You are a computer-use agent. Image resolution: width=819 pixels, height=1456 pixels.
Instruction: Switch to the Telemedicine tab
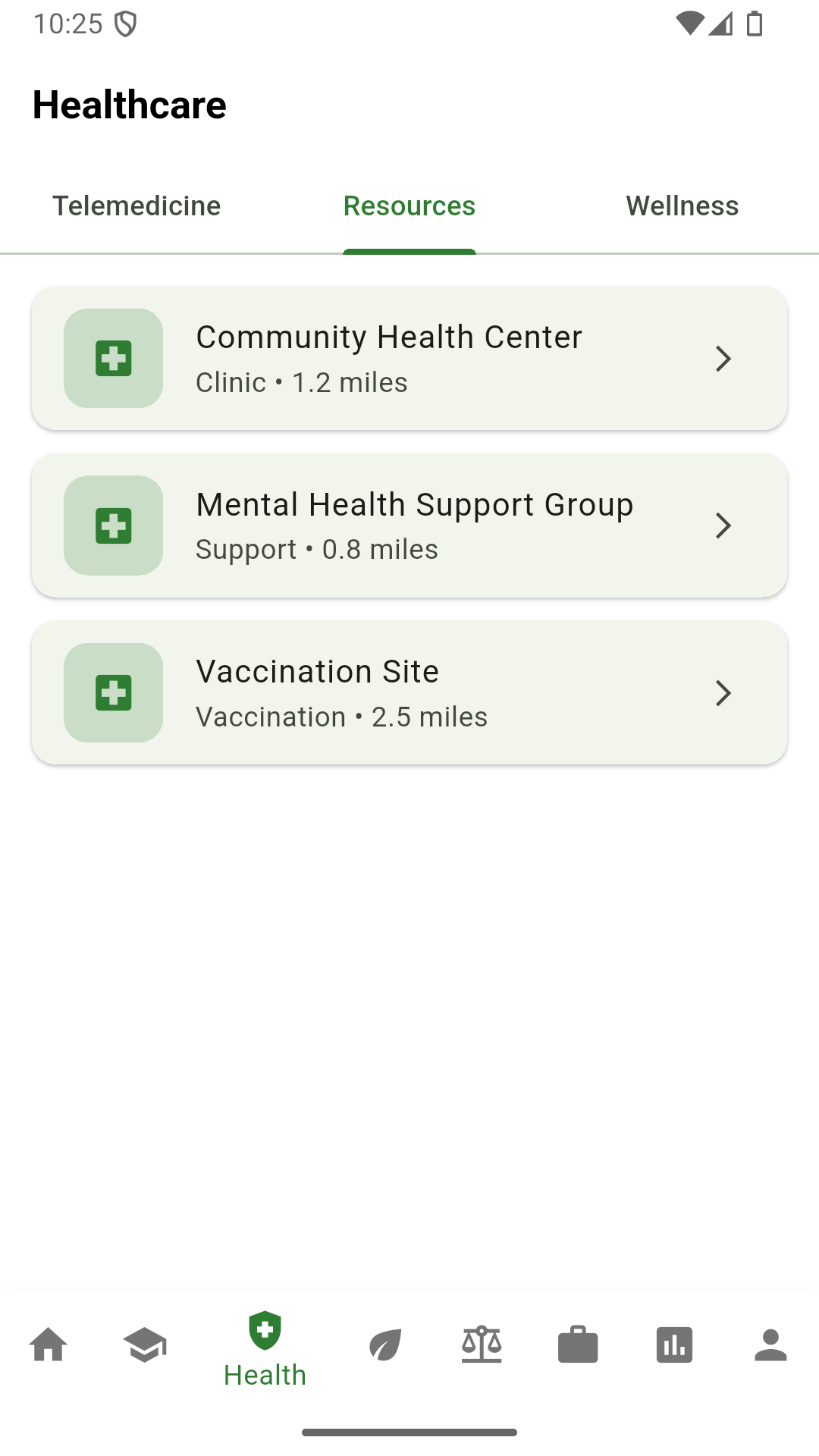pos(136,206)
